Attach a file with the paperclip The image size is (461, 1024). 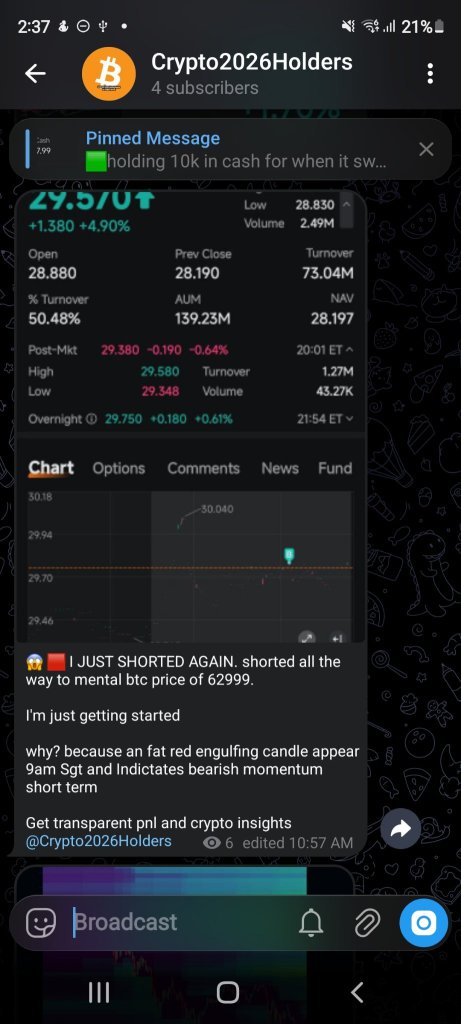367,922
